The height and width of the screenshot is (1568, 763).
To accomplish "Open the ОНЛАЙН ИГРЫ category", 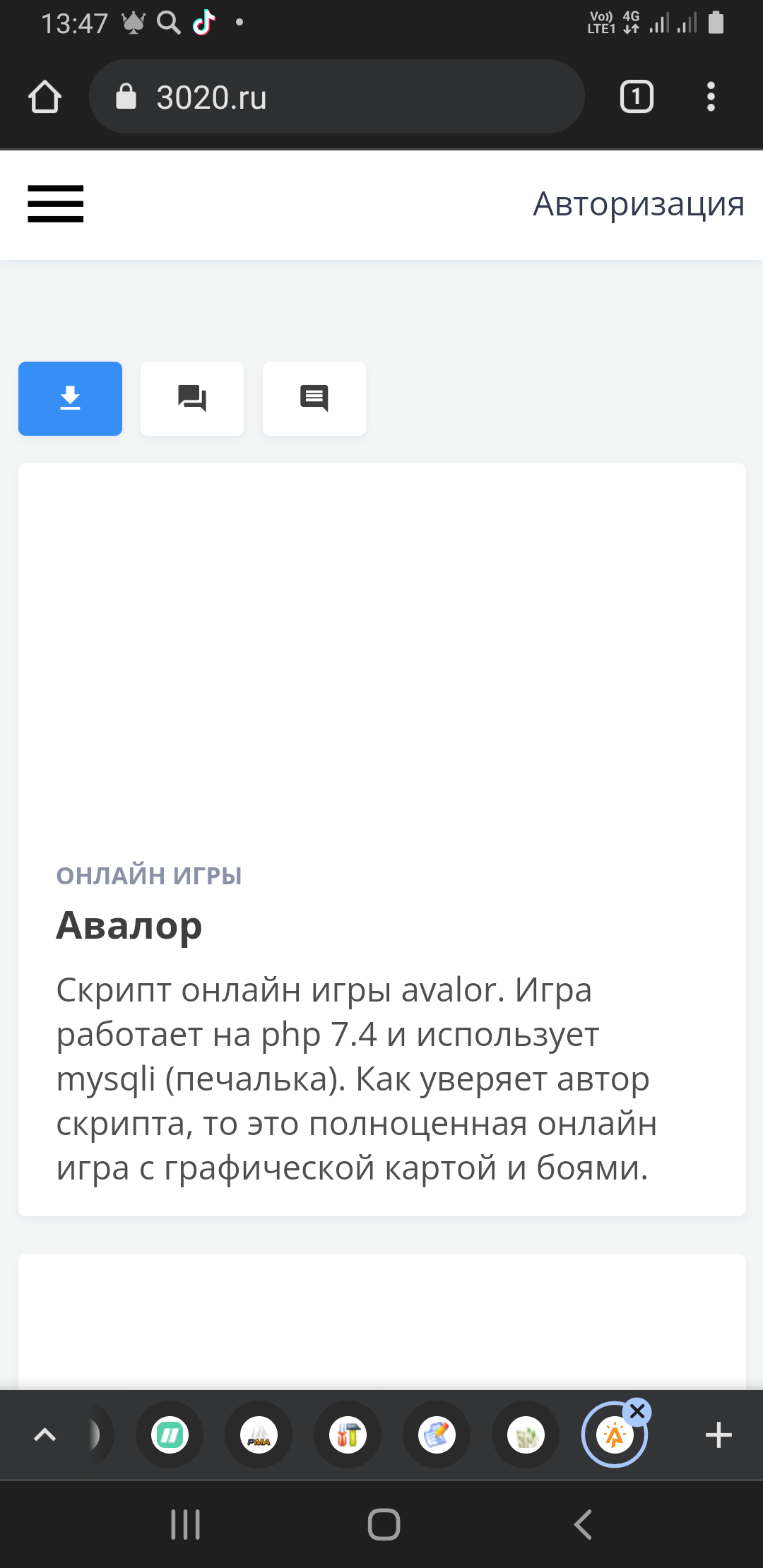I will pyautogui.click(x=149, y=876).
